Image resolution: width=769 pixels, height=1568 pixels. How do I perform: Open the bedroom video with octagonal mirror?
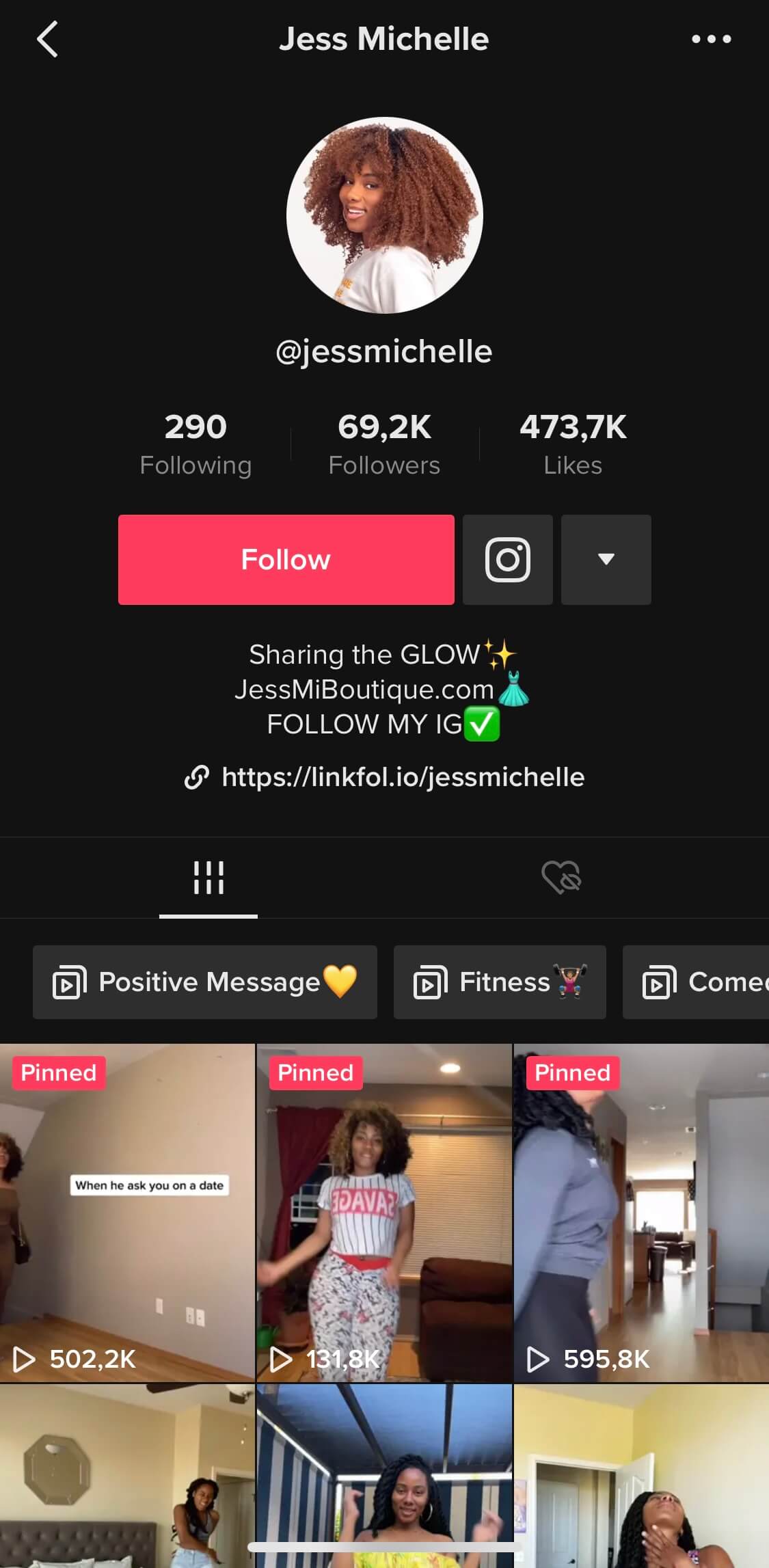127,1475
